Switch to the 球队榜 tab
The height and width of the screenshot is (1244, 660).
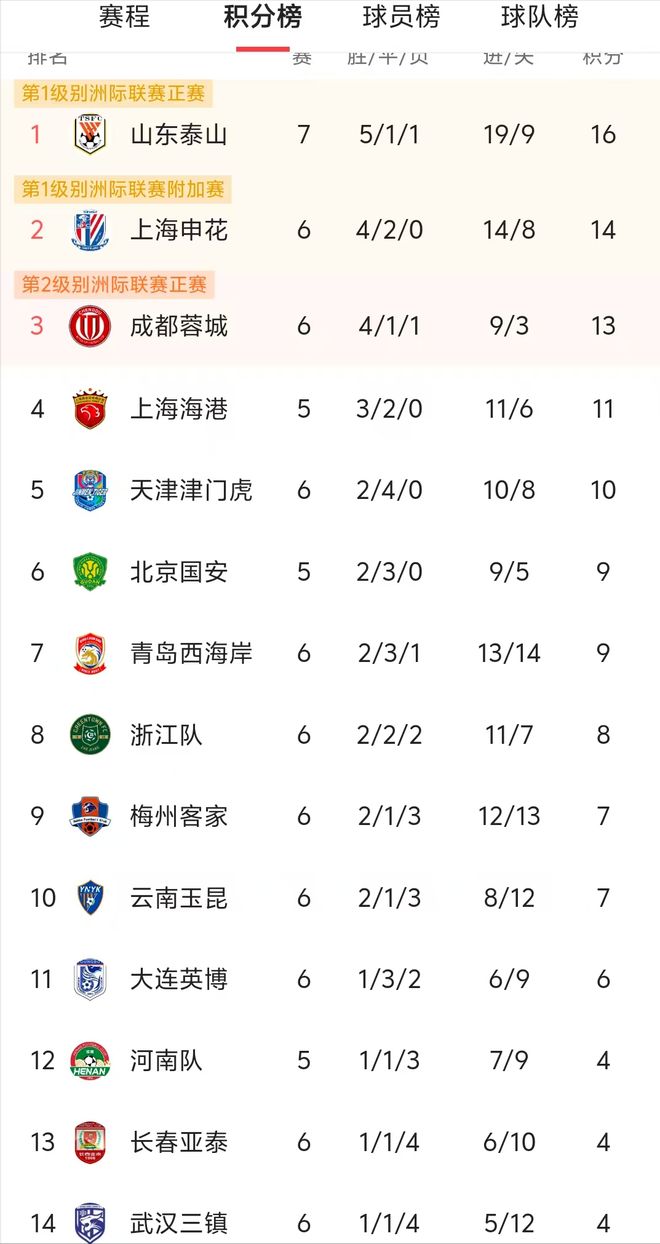pos(539,17)
